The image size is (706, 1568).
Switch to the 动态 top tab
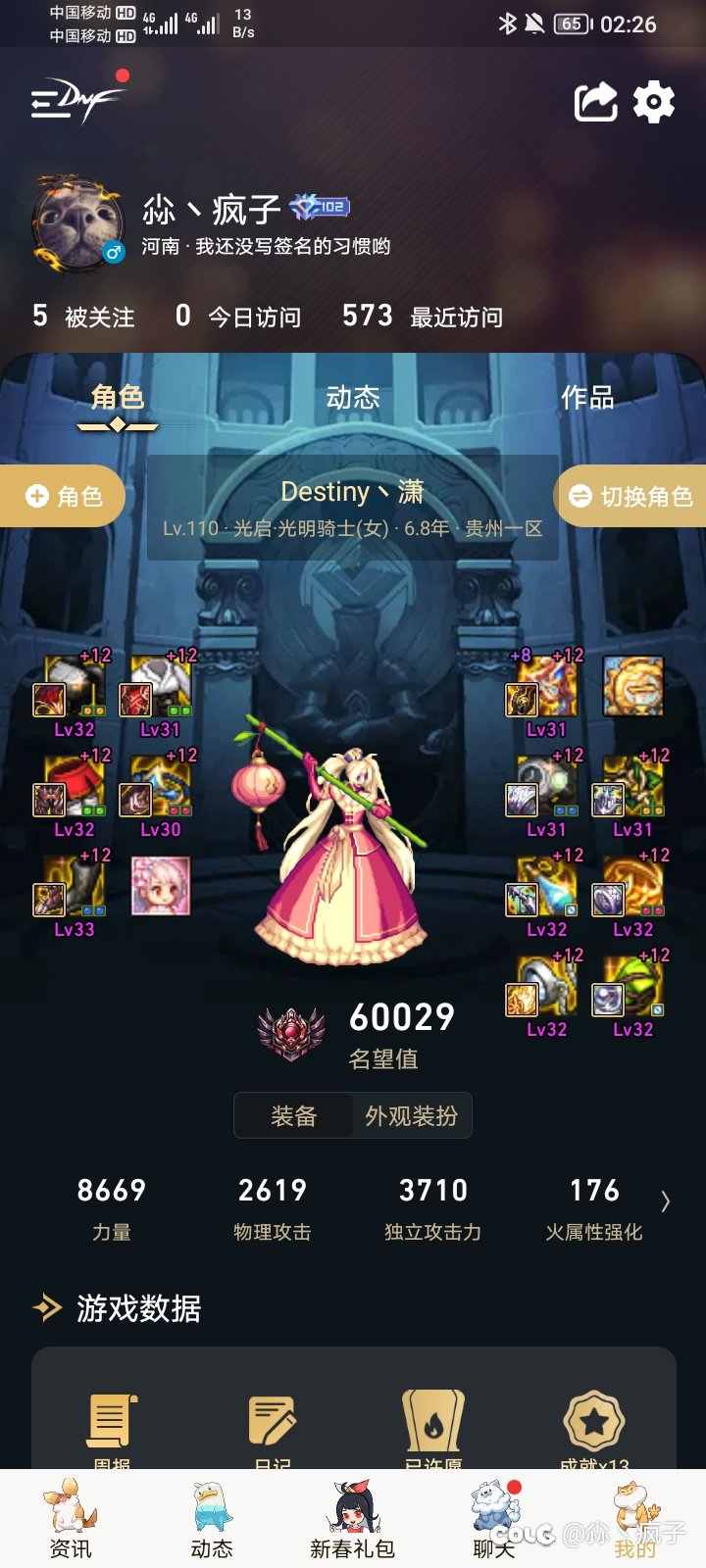pyautogui.click(x=353, y=398)
